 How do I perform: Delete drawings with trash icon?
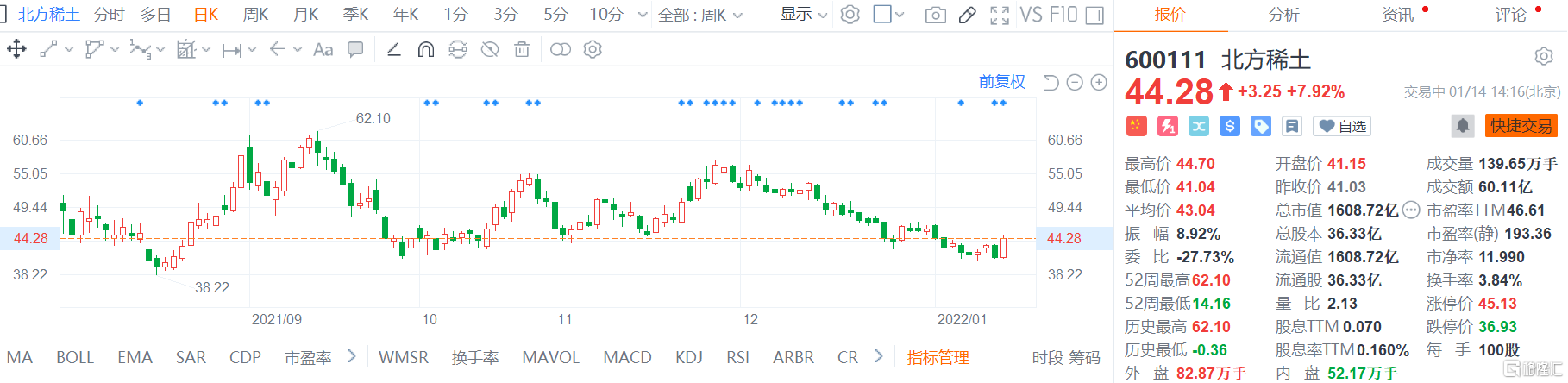click(x=522, y=50)
